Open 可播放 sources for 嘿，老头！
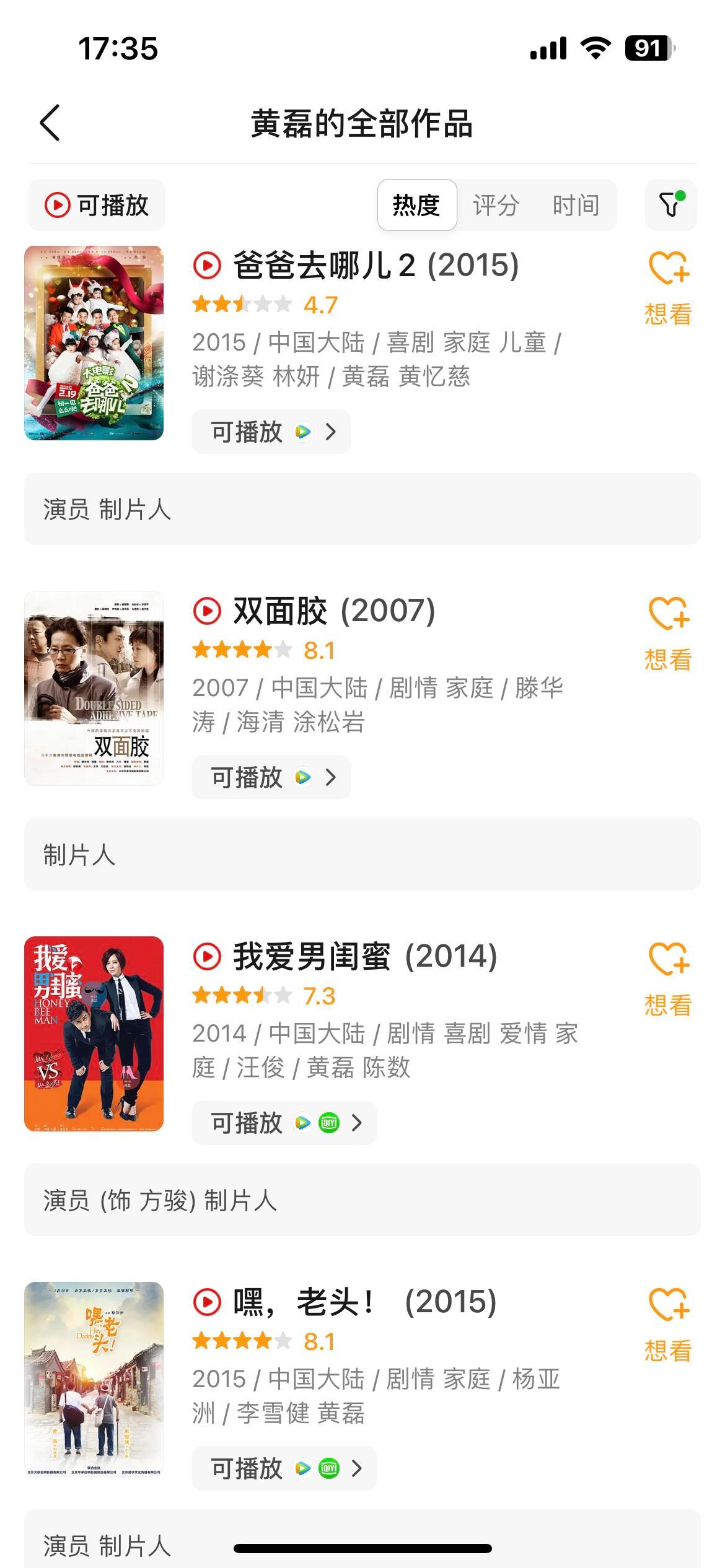725x1568 pixels. 284,1468
